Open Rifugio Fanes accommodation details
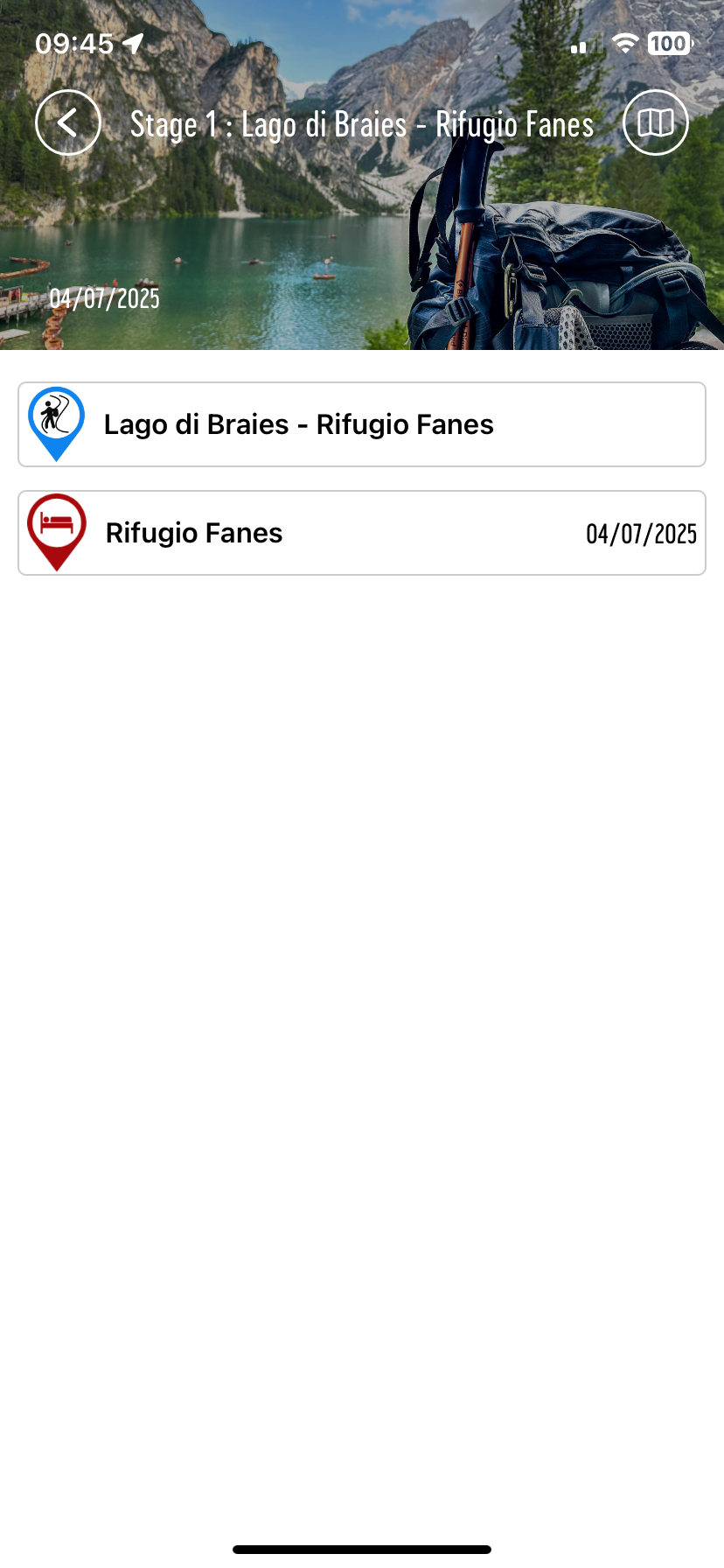 click(361, 533)
